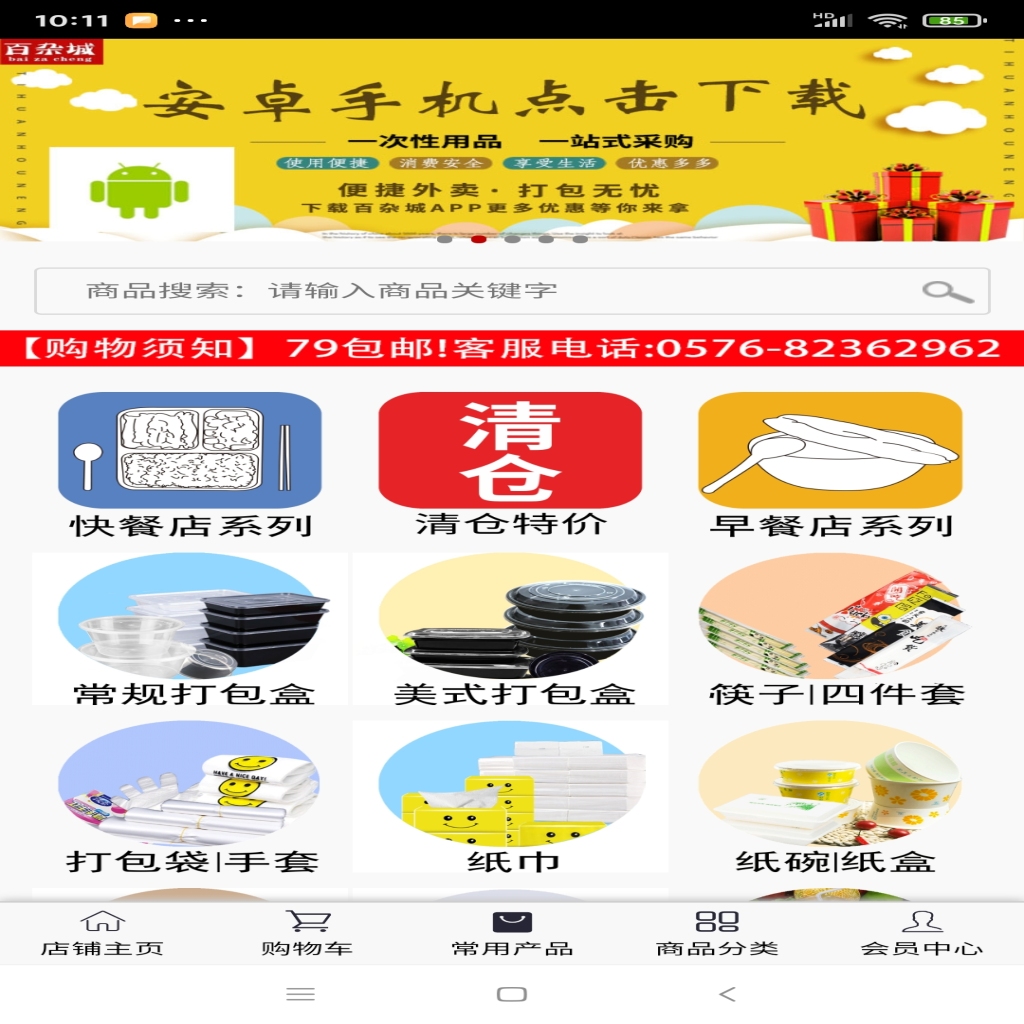Viewport: 1024px width, 1024px height.
Task: Open 纸碗|纸盒 category
Action: tap(830, 798)
